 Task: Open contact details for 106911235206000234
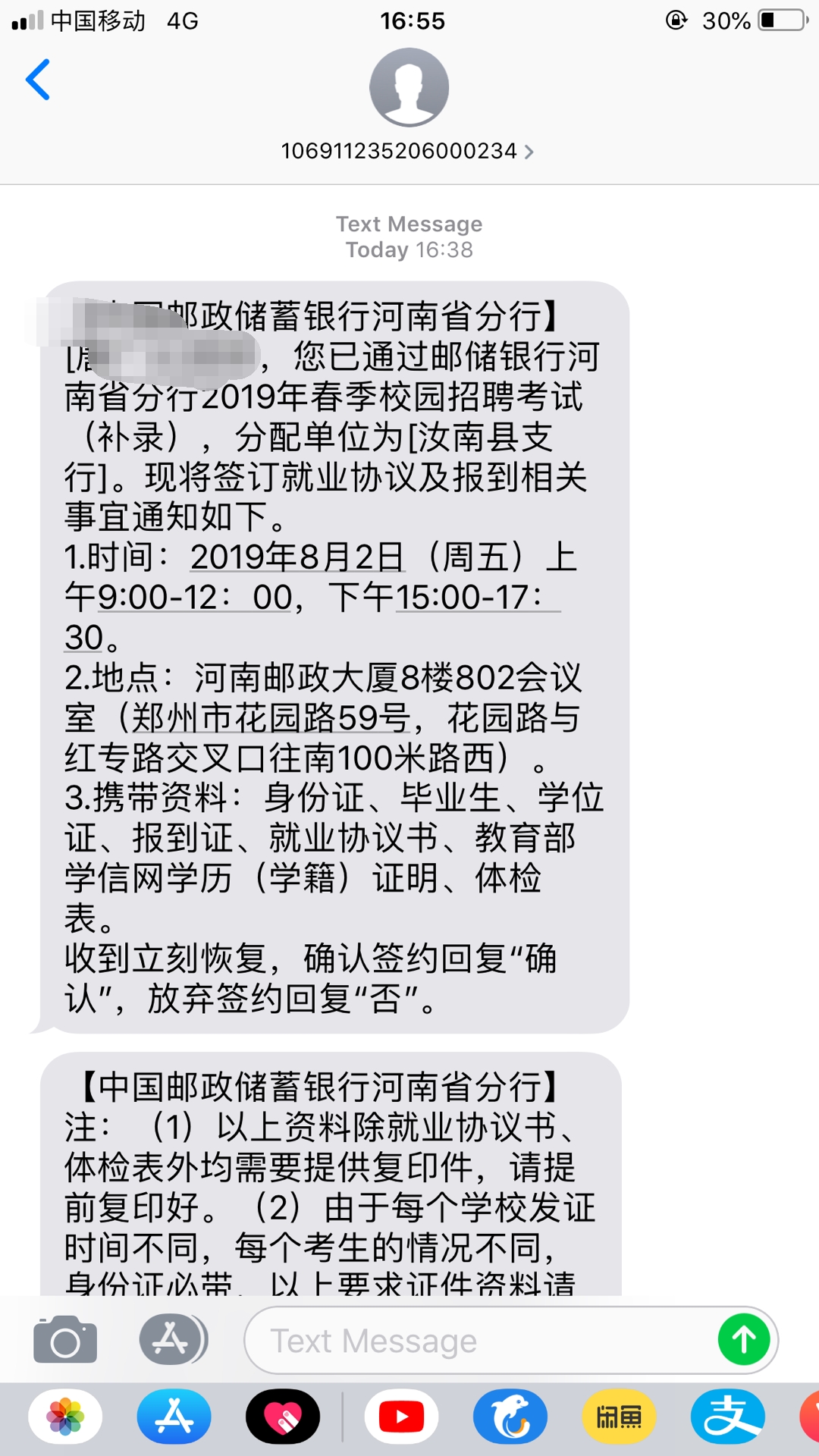408,151
